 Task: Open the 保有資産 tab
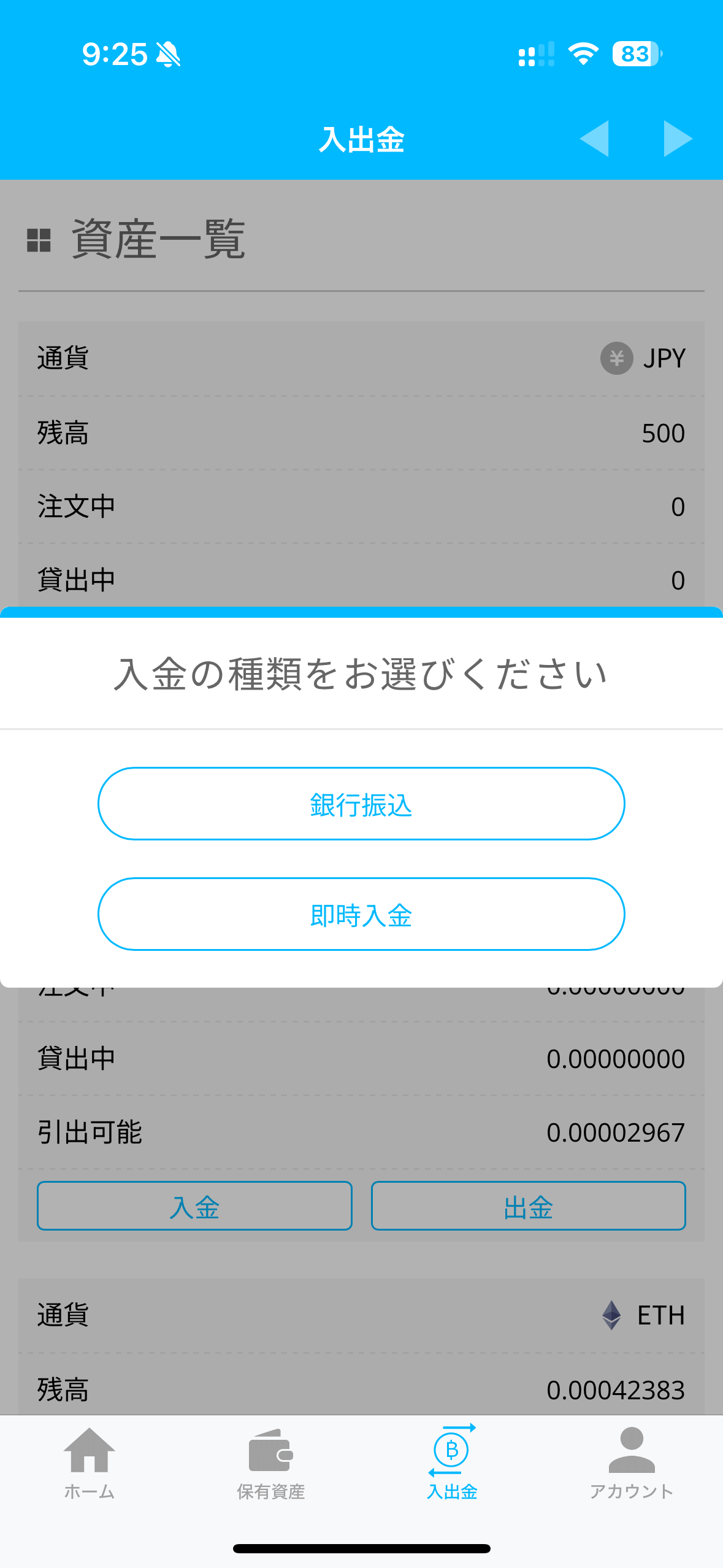pos(270,1463)
